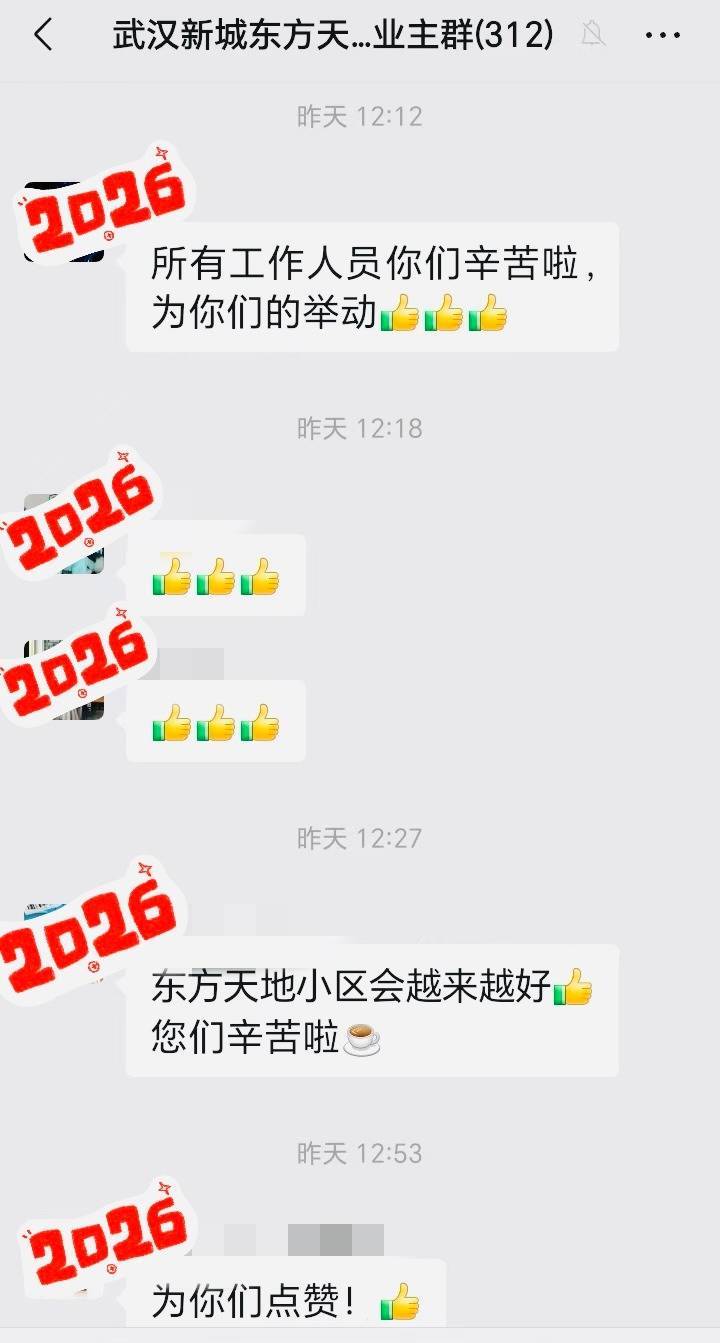720x1343 pixels.
Task: Open the group chat overflow menu
Action: coord(662,36)
